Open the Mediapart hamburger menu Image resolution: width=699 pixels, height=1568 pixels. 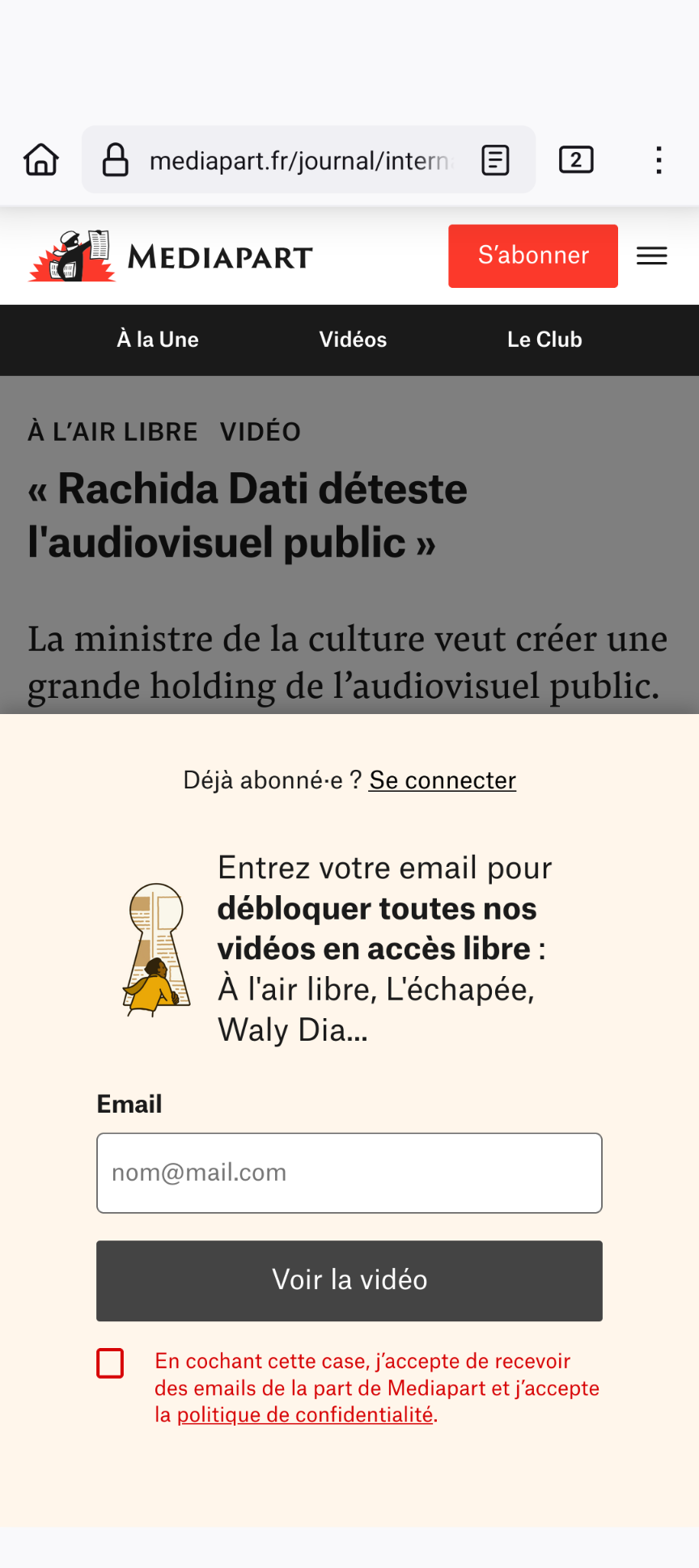[652, 256]
